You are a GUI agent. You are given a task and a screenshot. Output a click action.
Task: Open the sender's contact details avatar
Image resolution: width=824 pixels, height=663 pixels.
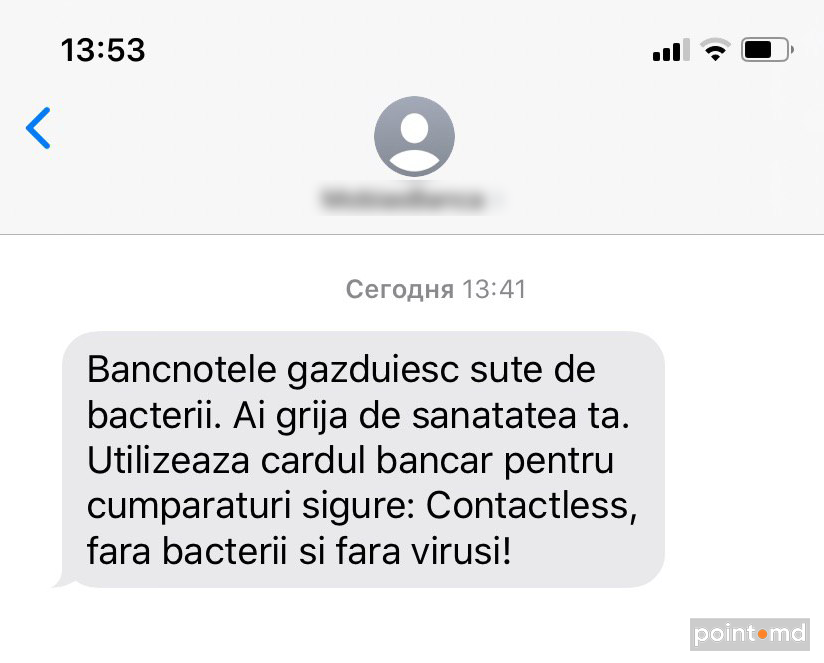(413, 137)
